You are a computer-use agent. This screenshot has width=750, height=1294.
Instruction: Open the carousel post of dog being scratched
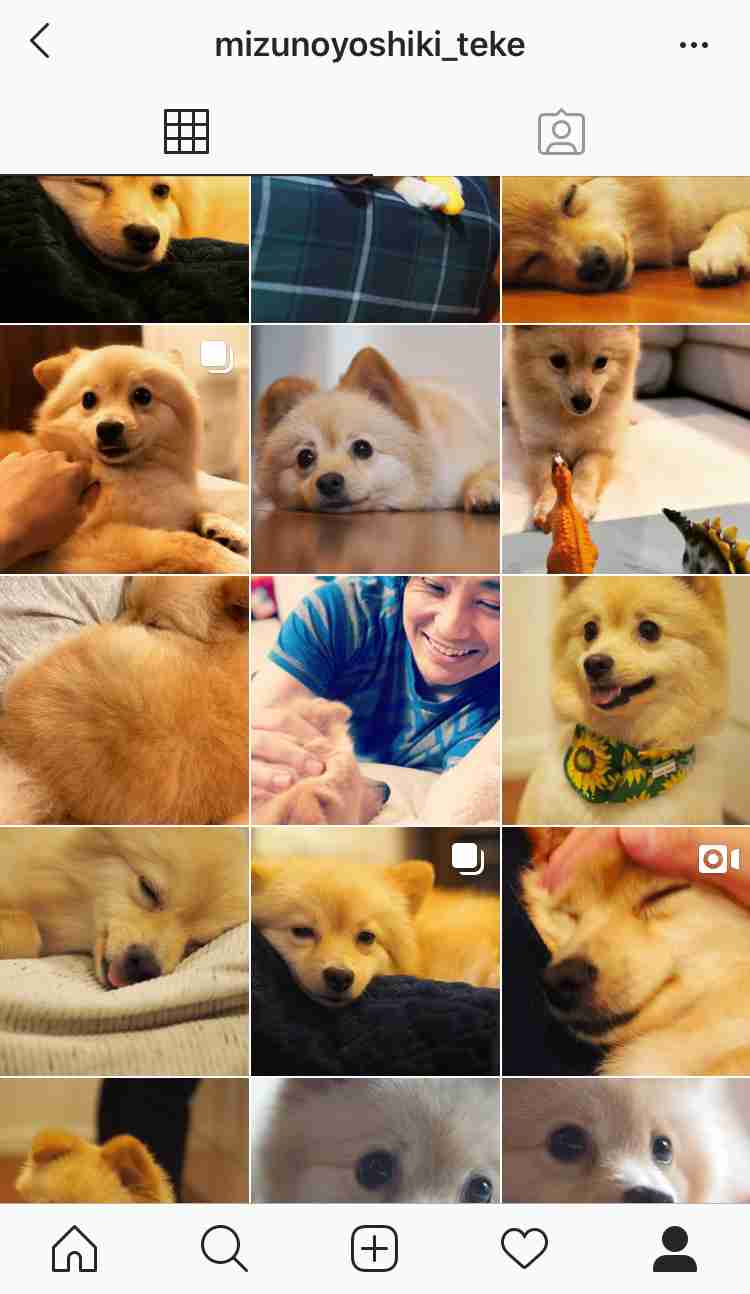tap(124, 449)
